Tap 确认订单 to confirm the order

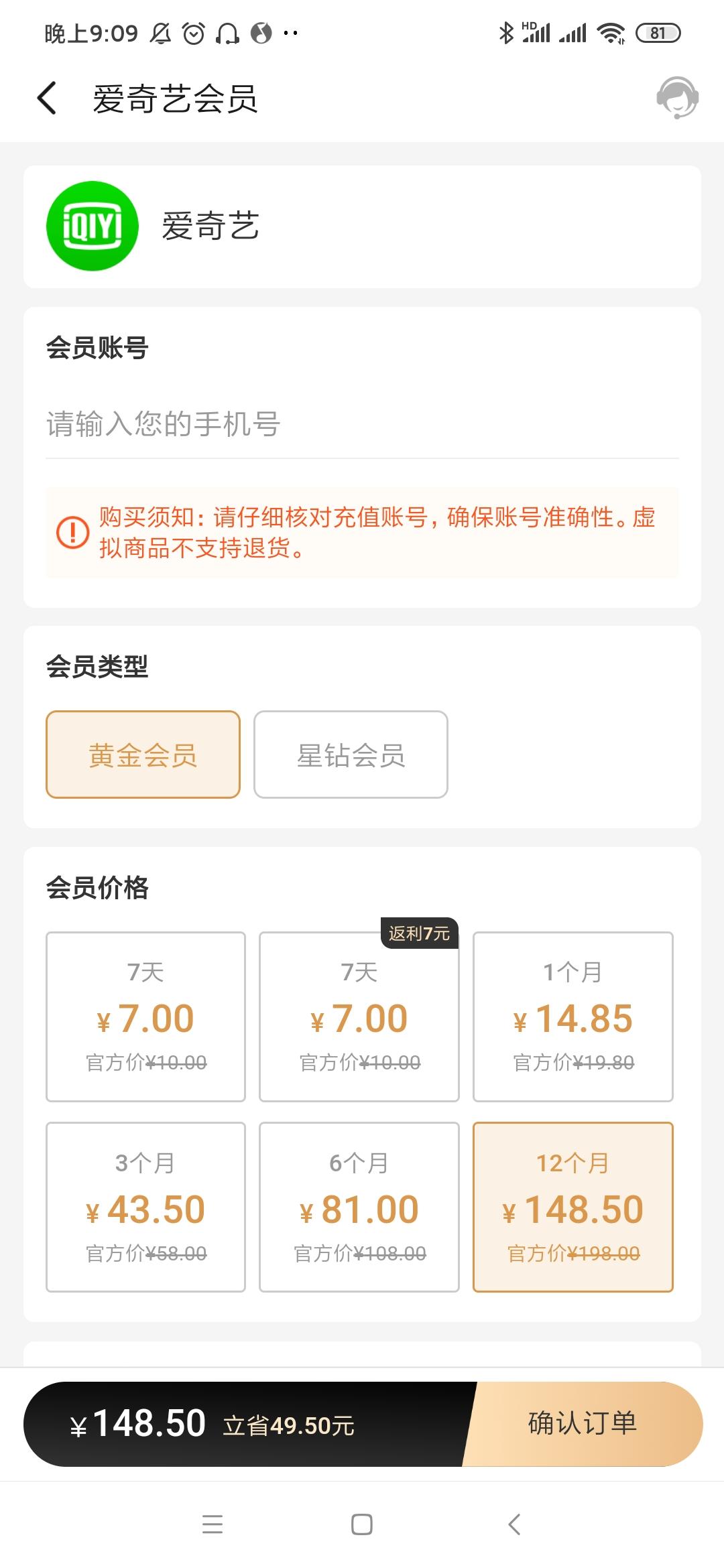tap(583, 1423)
